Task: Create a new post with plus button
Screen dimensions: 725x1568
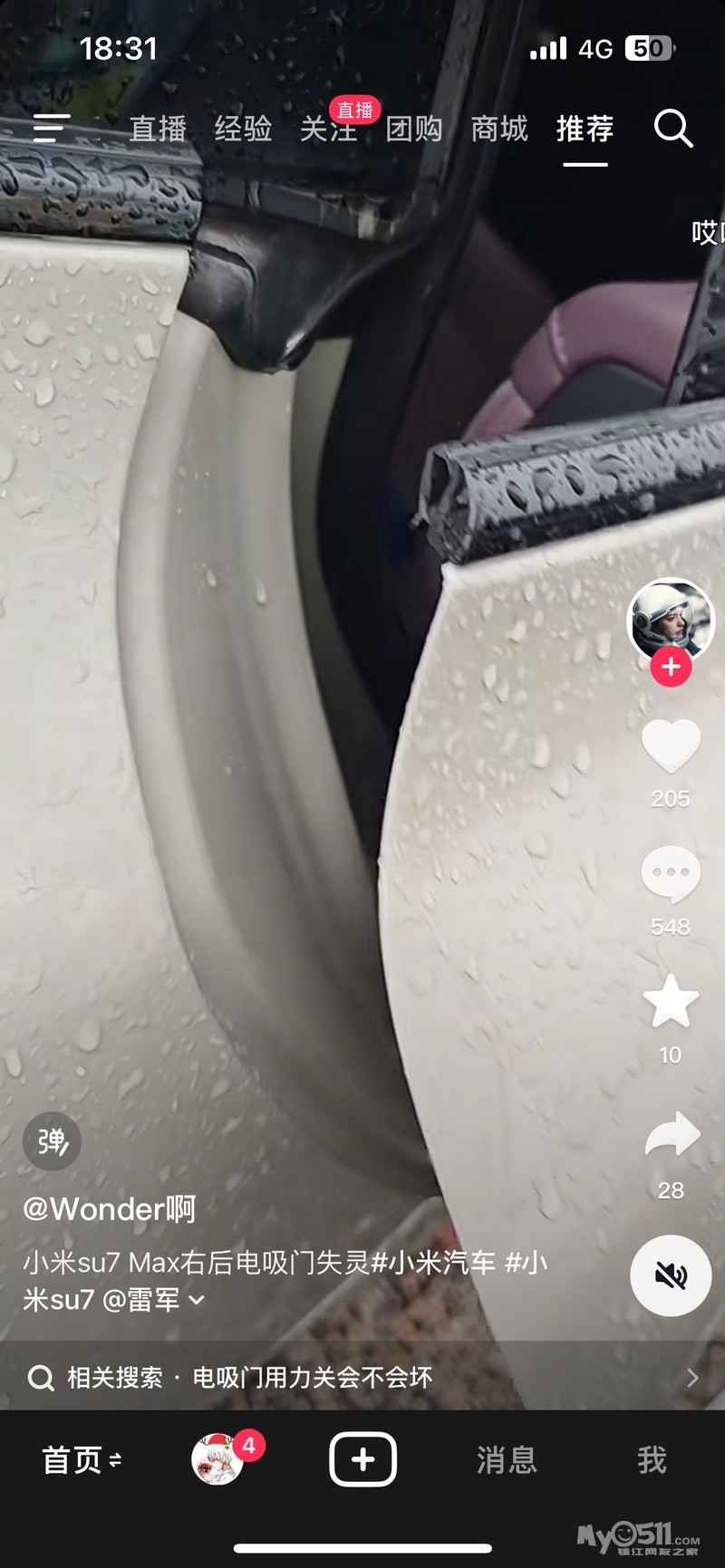Action: coord(362,1460)
